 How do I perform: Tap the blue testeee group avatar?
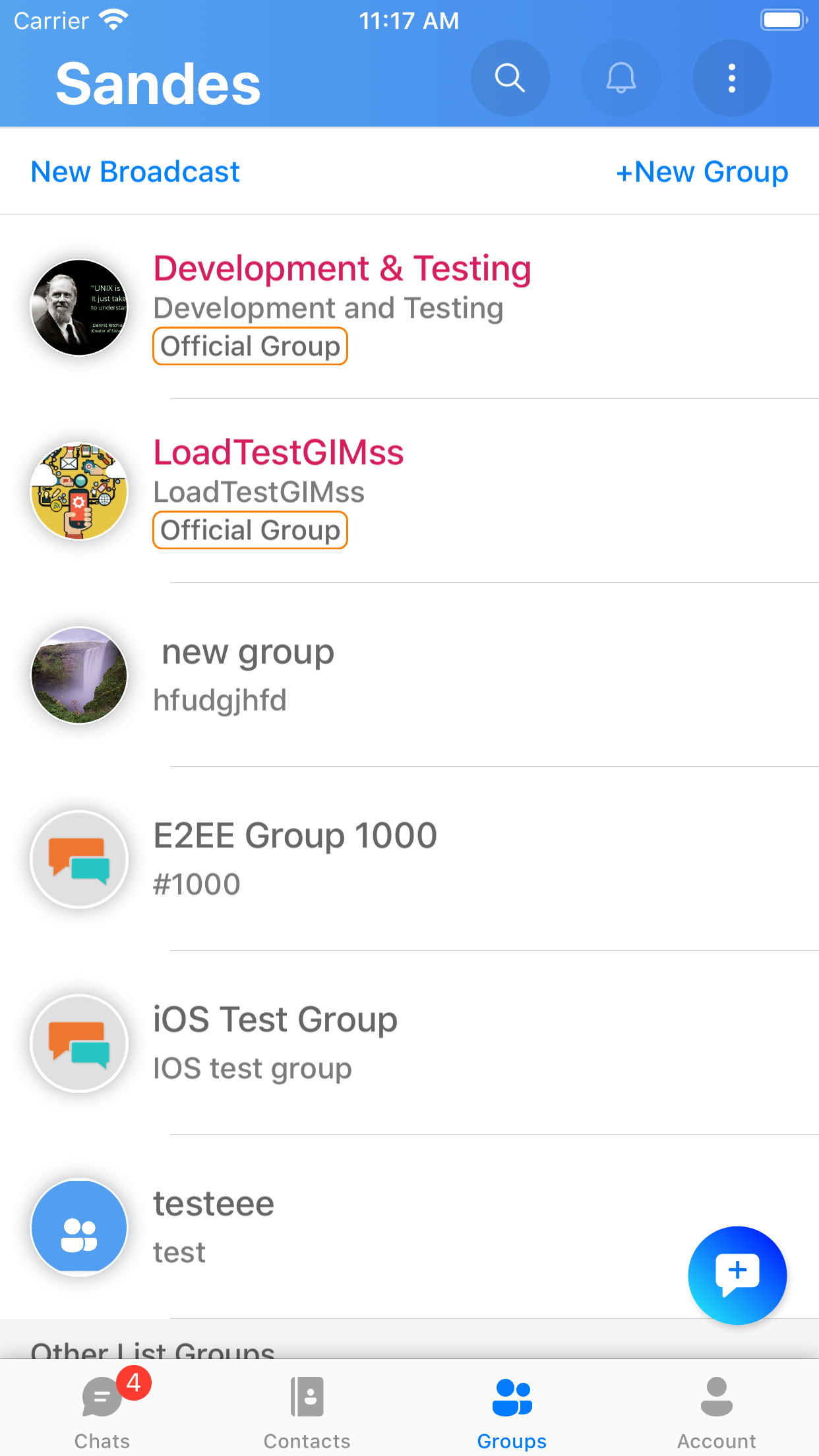coord(79,1227)
